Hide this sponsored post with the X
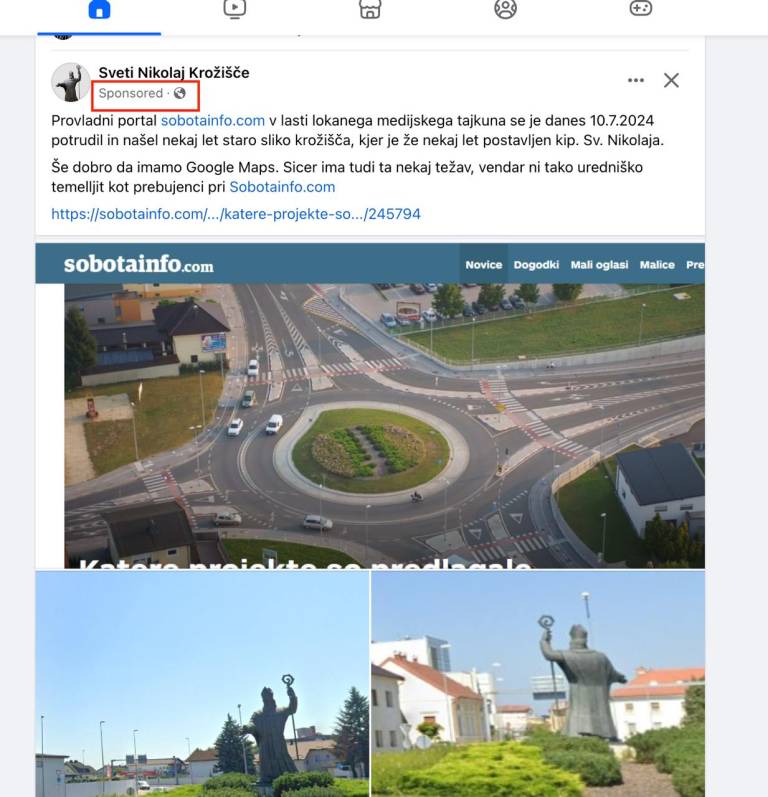The width and height of the screenshot is (768, 797). coord(671,80)
